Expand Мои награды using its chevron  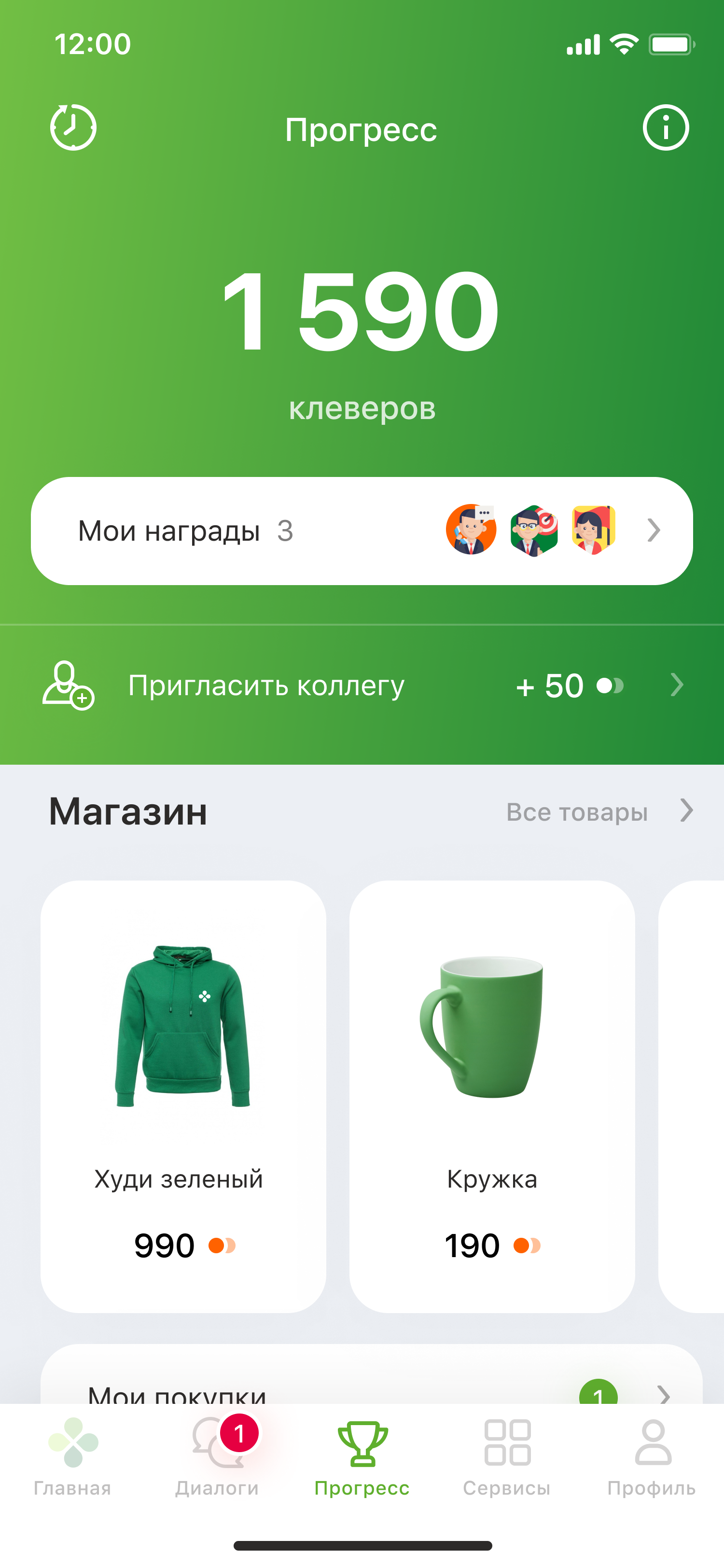(654, 530)
